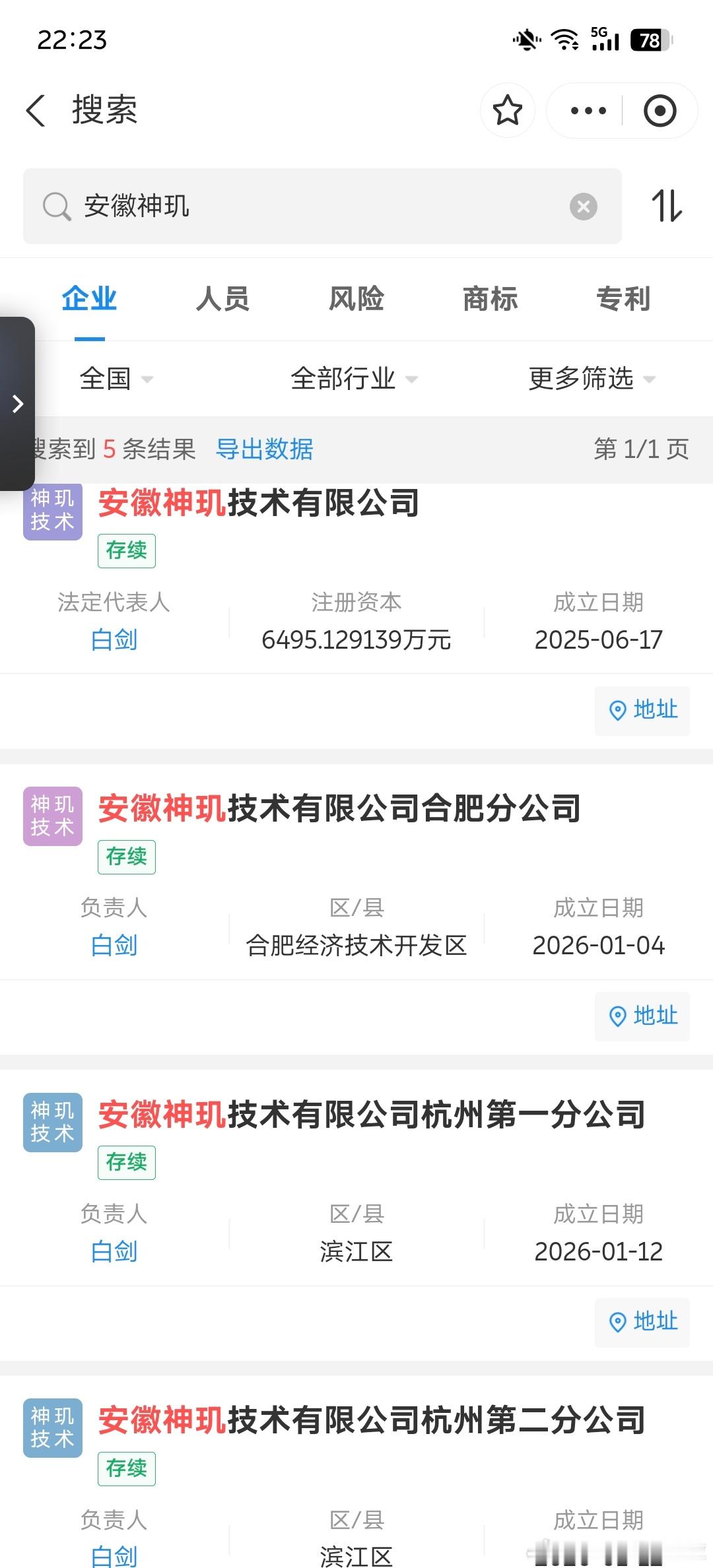View legal representative 白剑 profile
The image size is (713, 1568).
(114, 639)
